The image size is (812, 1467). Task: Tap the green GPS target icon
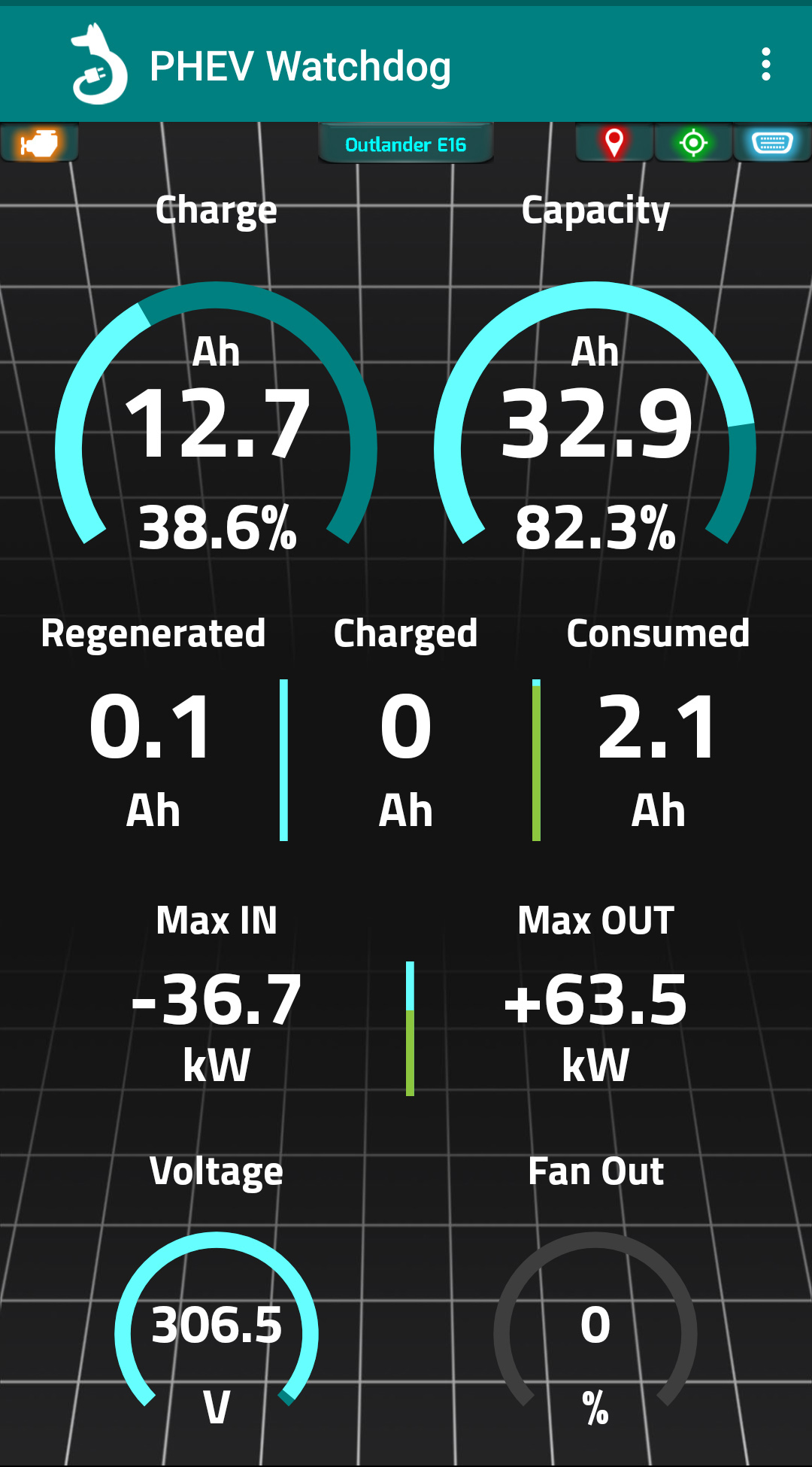click(x=693, y=143)
